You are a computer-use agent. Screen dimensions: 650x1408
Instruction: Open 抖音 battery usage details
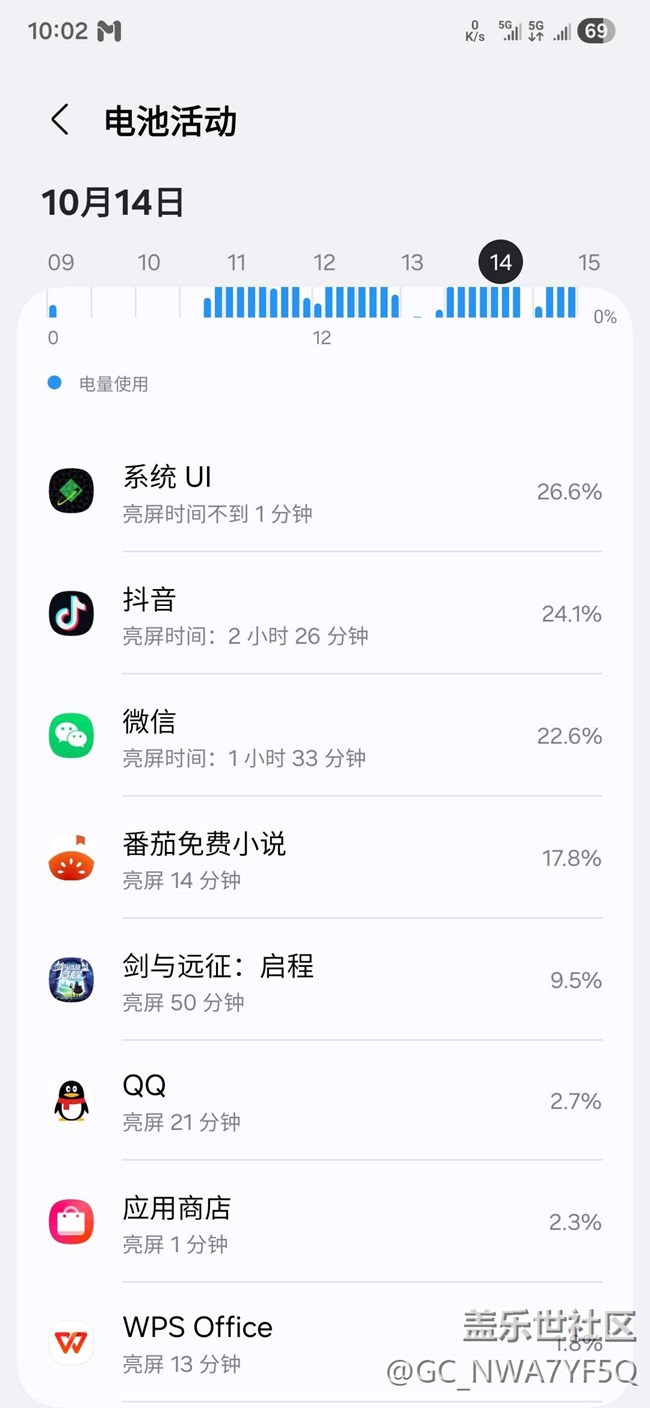pyautogui.click(x=325, y=614)
